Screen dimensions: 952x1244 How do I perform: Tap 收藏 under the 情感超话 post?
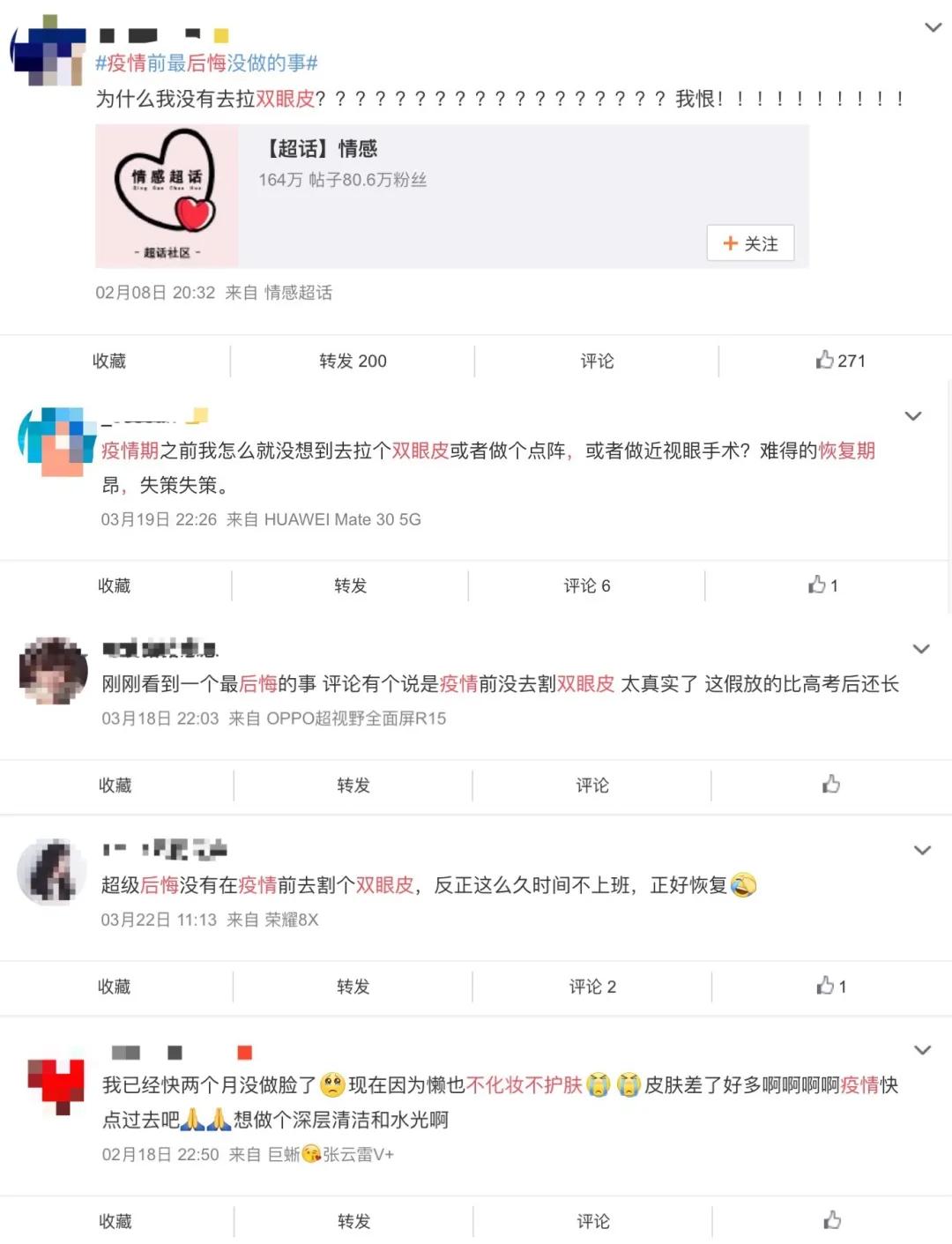pos(109,361)
